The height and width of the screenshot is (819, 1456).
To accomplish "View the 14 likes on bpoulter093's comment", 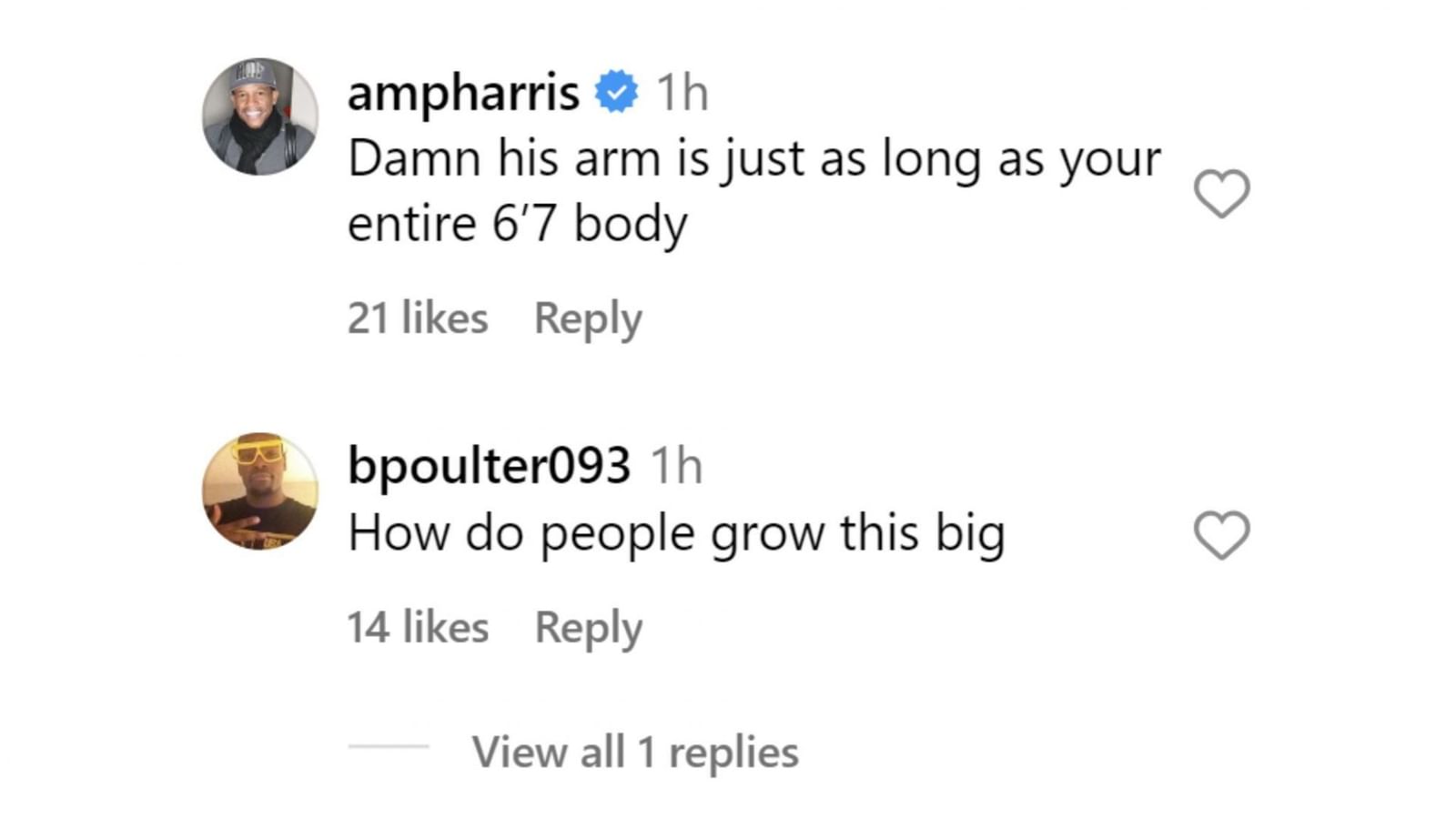I will pos(418,628).
